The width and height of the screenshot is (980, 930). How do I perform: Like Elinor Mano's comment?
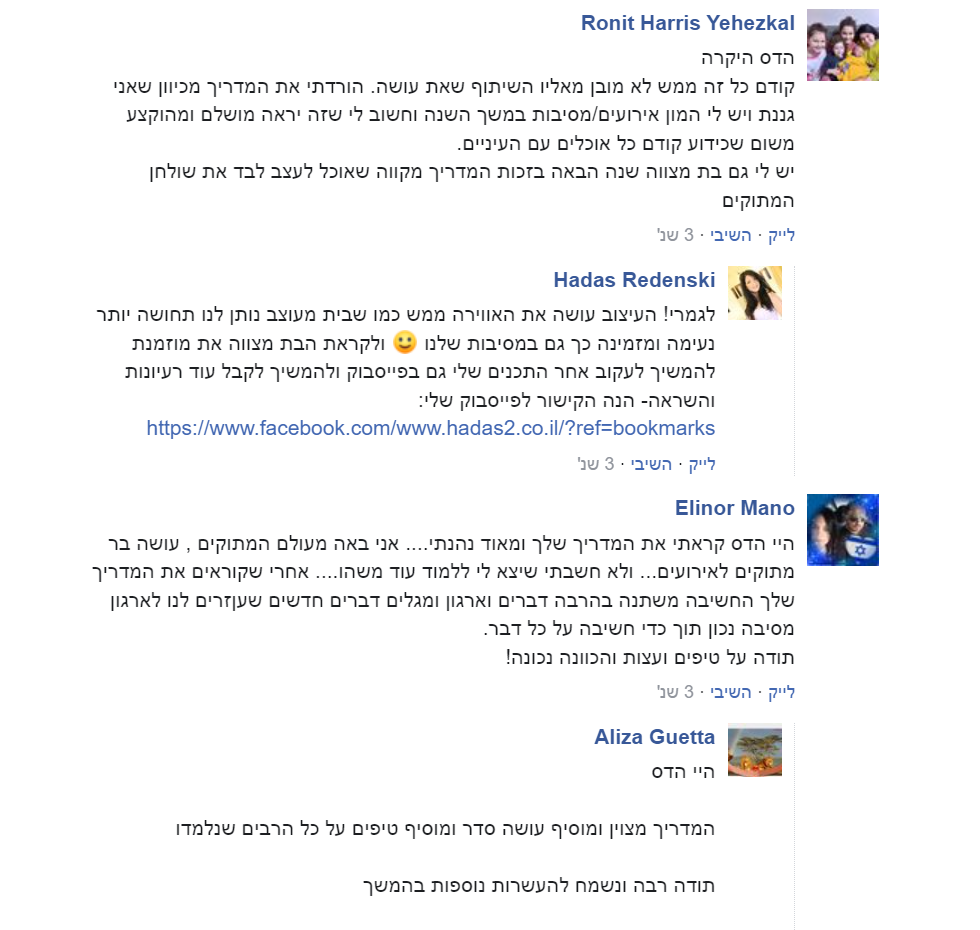point(779,691)
